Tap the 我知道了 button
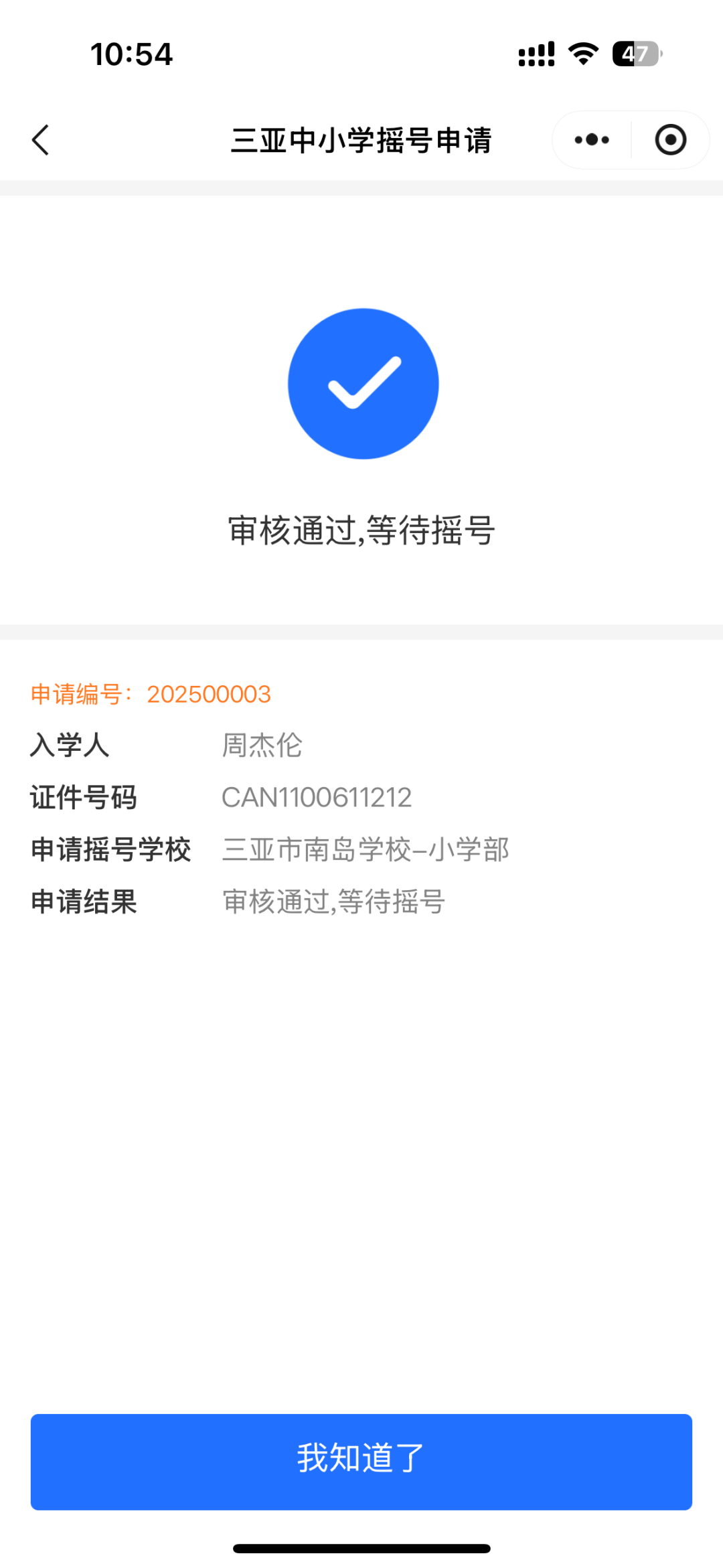This screenshot has height=1568, width=723. click(x=361, y=1462)
